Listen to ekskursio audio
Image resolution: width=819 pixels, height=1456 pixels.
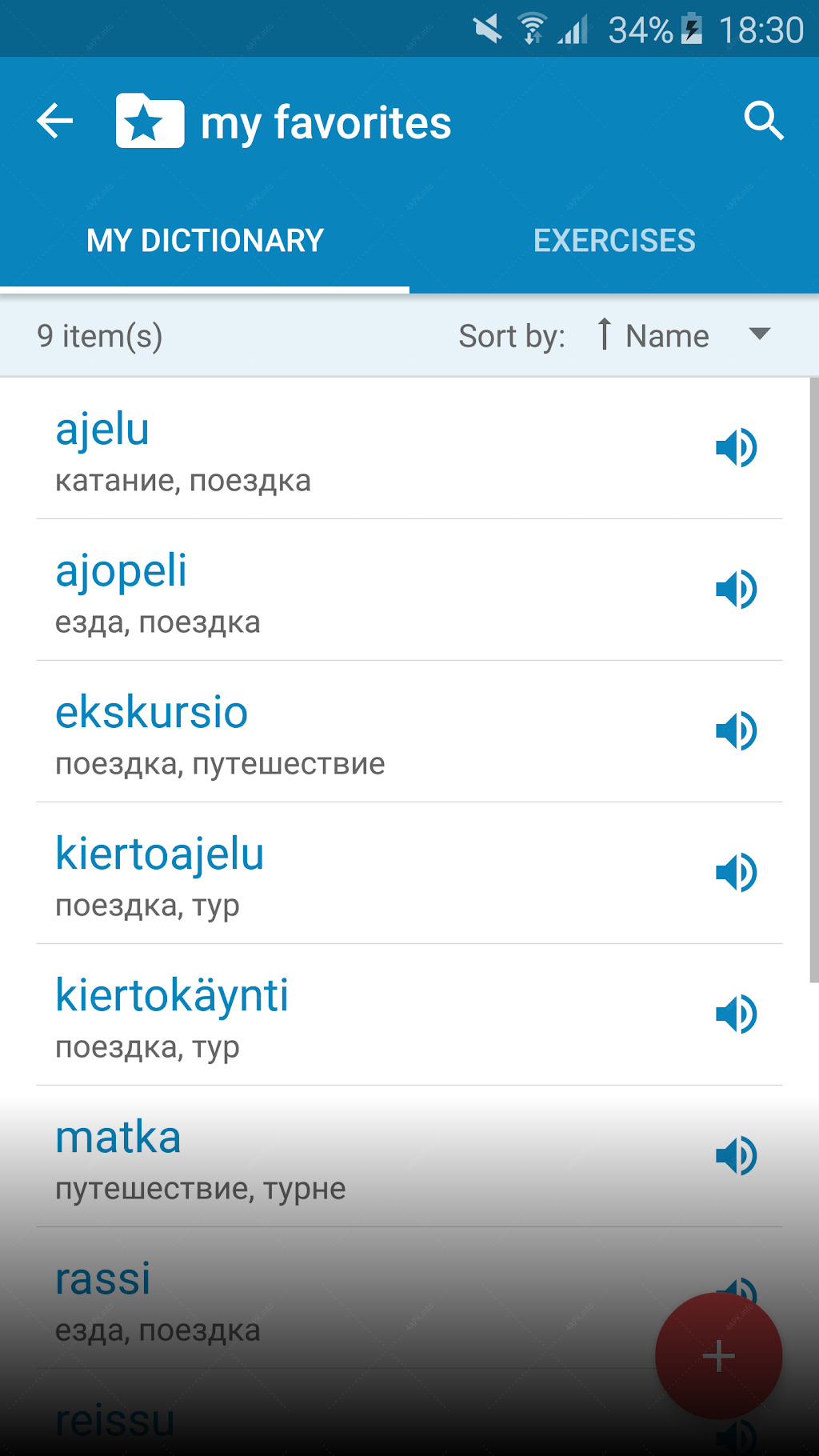pyautogui.click(x=737, y=731)
